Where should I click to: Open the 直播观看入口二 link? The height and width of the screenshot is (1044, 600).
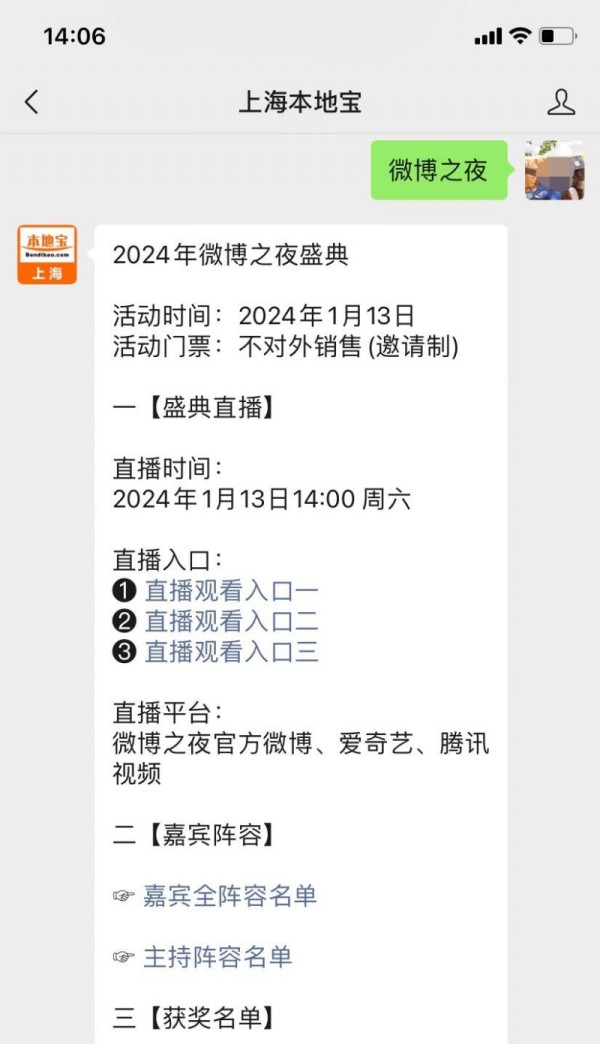tap(231, 621)
